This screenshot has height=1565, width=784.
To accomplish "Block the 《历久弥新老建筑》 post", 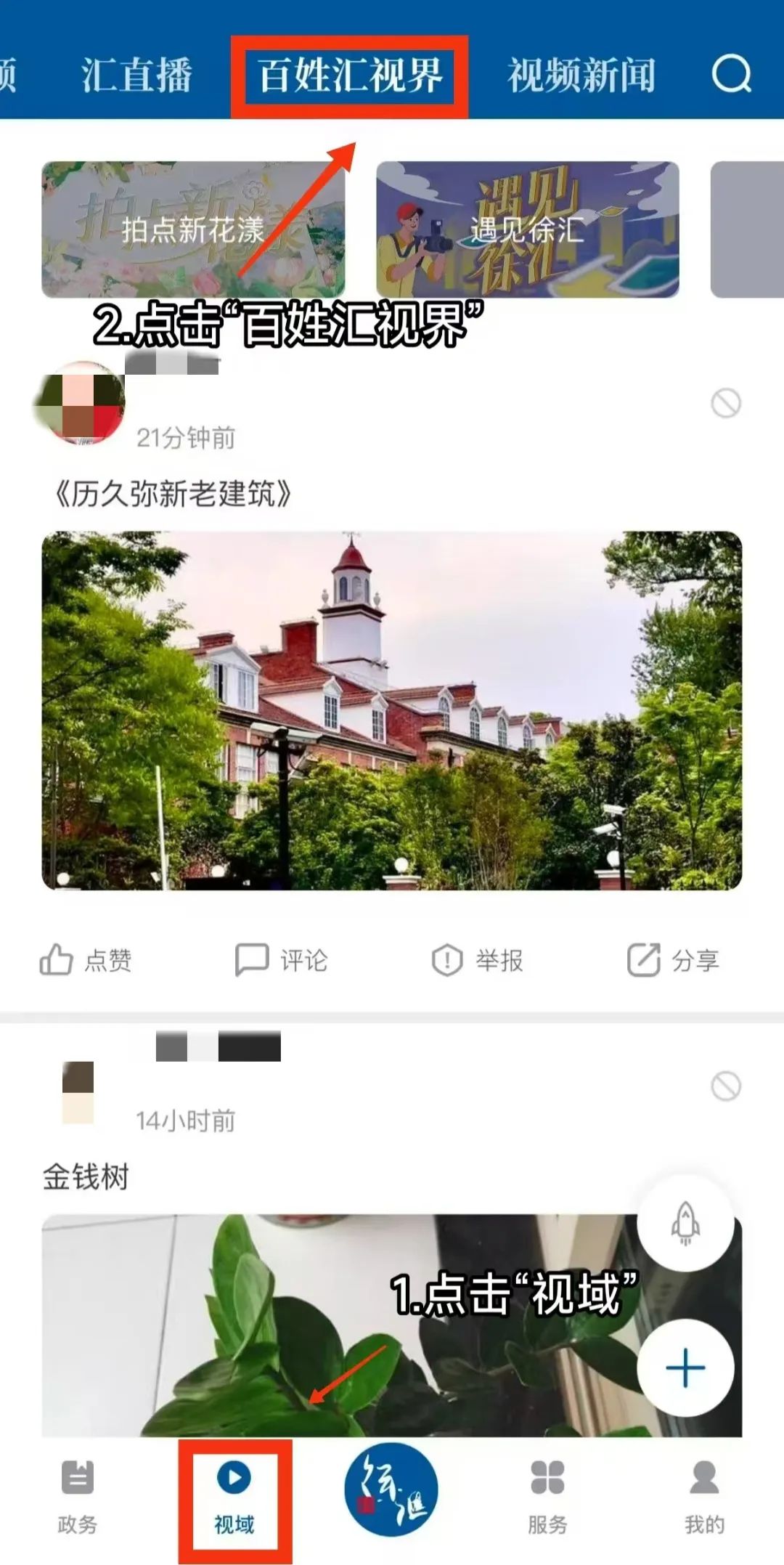I will [x=726, y=403].
